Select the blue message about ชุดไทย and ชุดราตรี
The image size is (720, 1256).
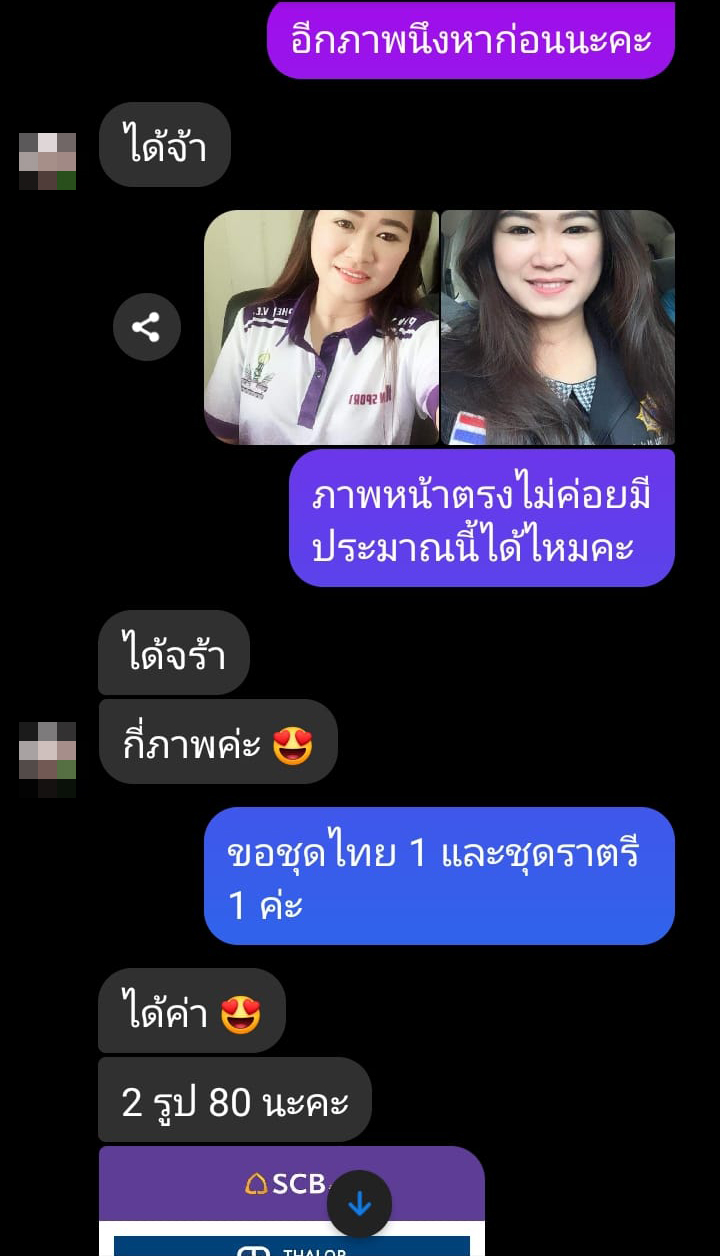click(x=439, y=876)
